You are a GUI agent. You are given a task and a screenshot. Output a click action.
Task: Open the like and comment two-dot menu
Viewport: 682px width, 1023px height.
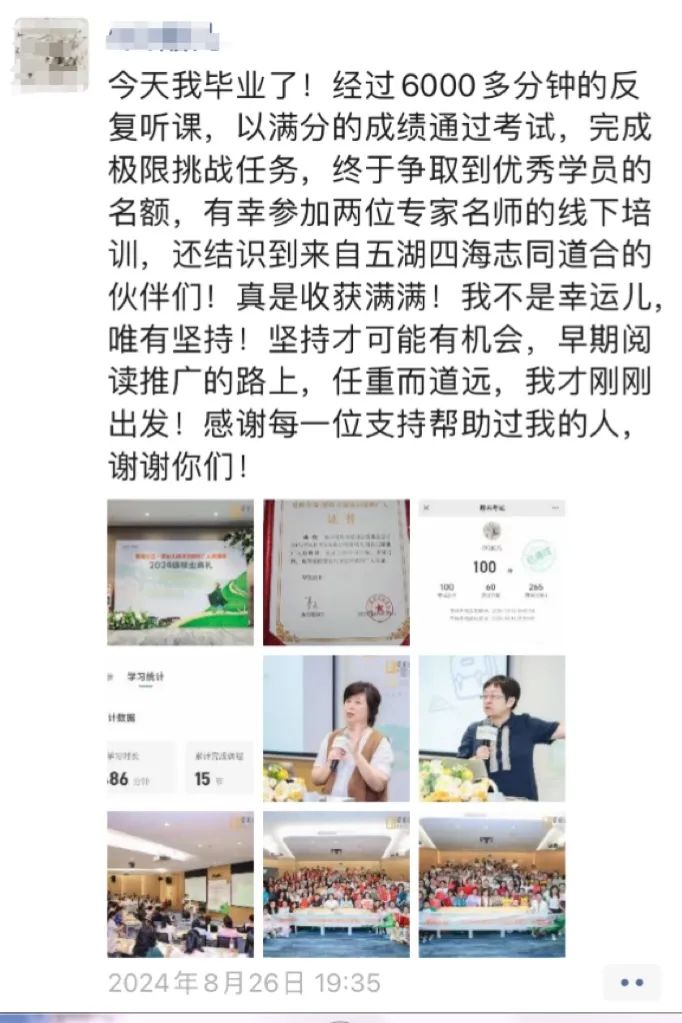pyautogui.click(x=631, y=982)
